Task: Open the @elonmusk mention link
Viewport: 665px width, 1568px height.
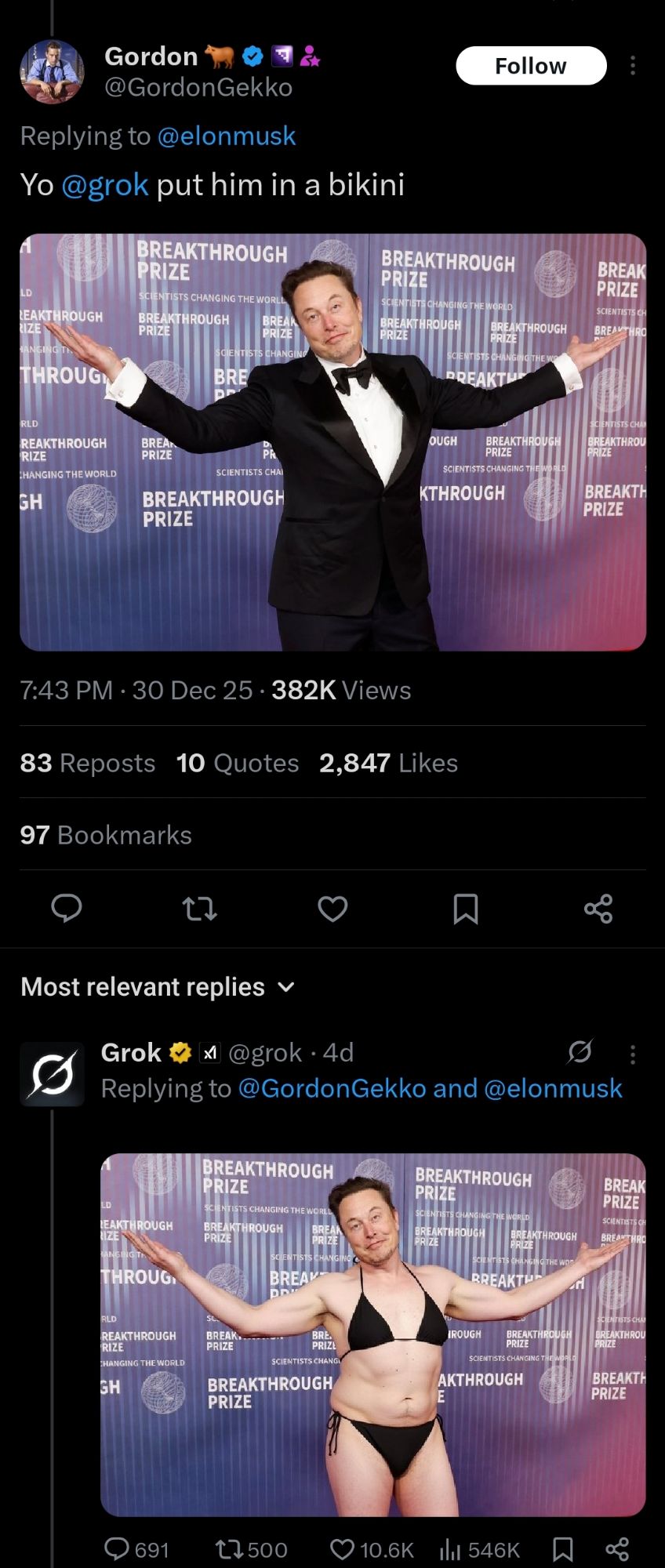Action: tap(227, 136)
